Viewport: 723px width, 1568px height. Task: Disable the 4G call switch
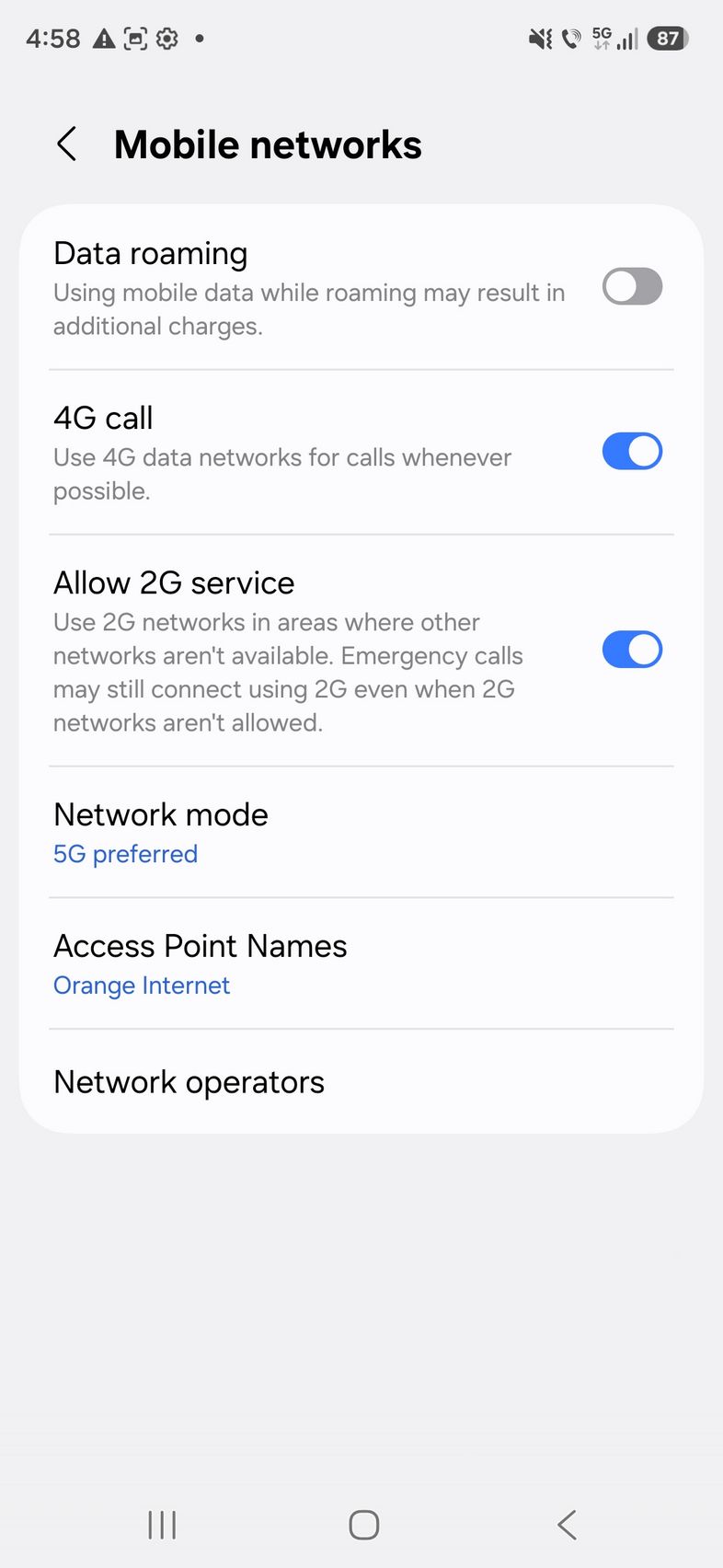pos(632,451)
